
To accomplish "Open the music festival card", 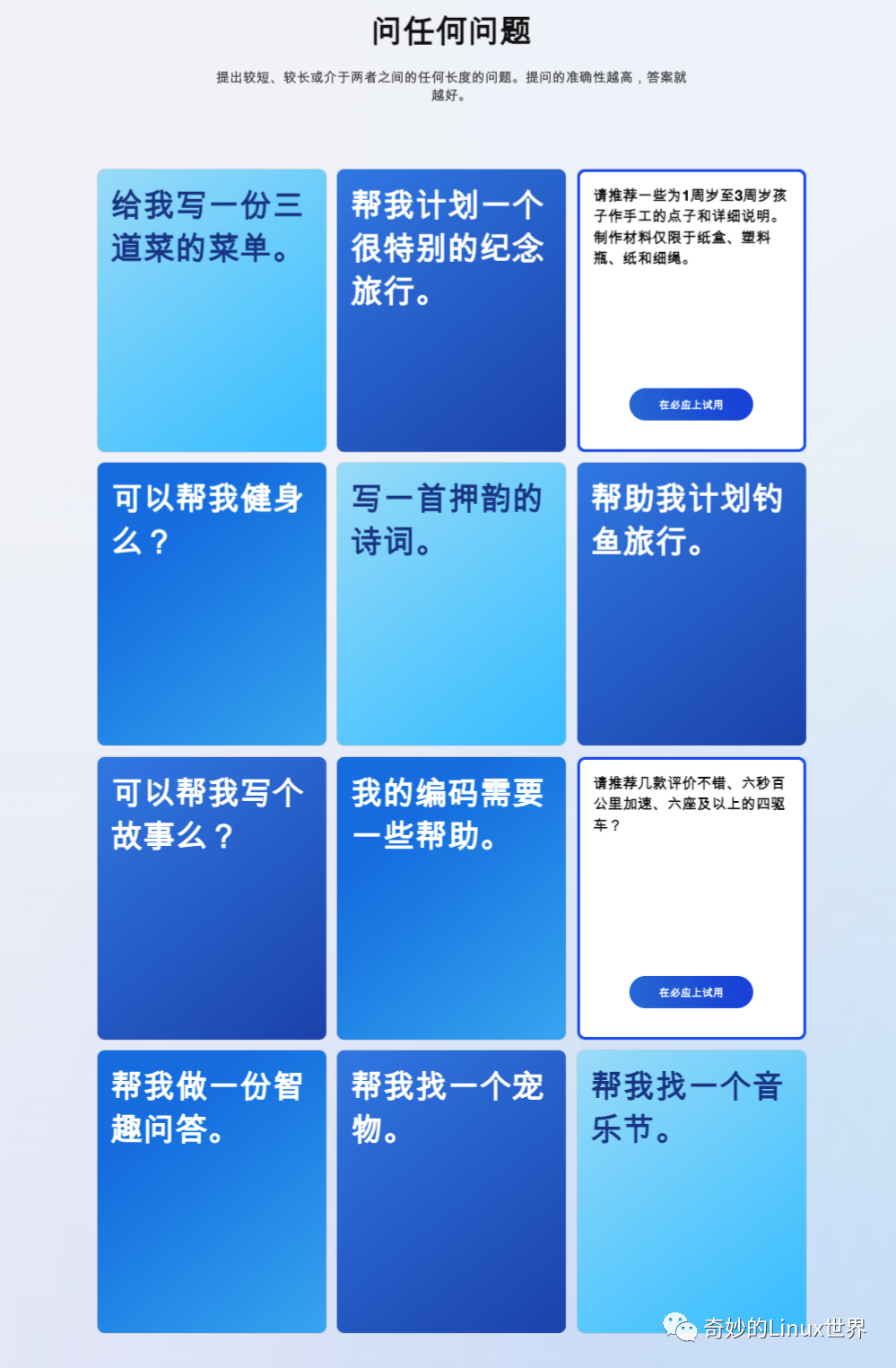I will click(692, 1191).
